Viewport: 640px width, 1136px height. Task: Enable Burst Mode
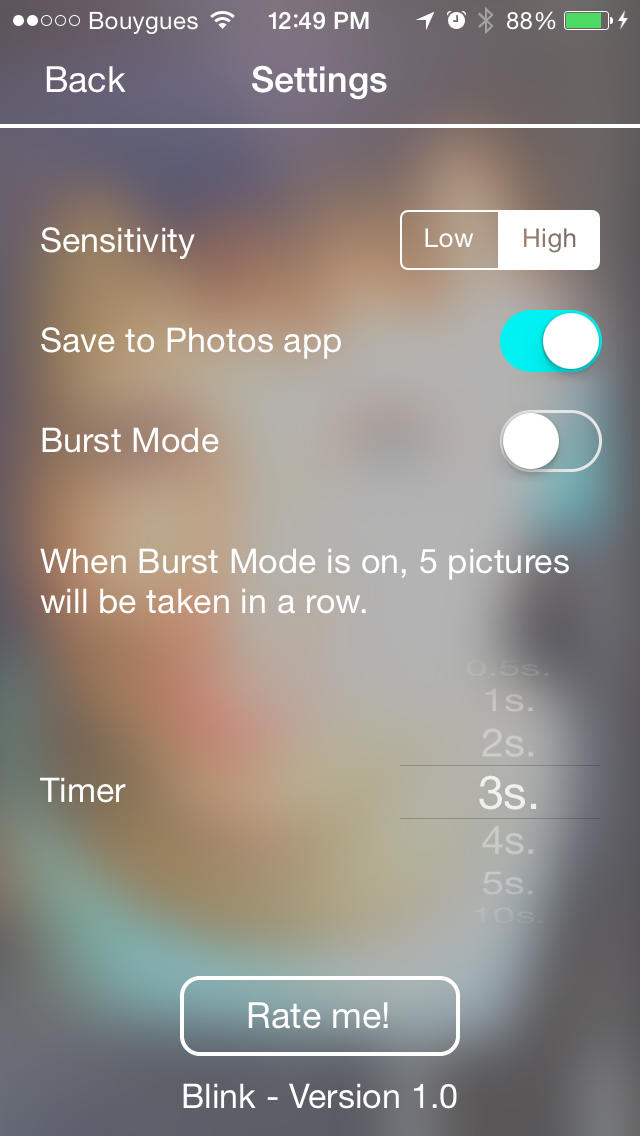pyautogui.click(x=550, y=441)
